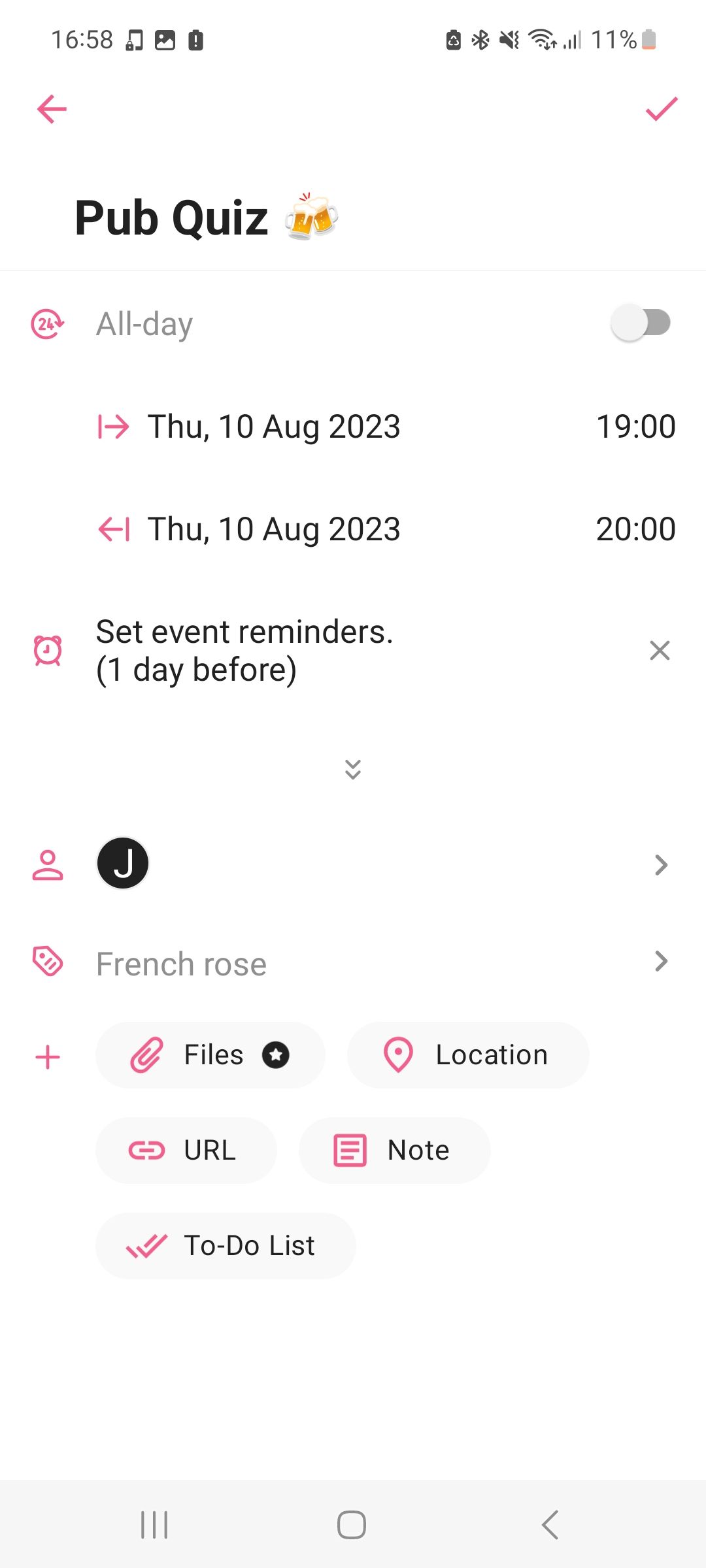
Task: Click the start date arrow icon
Action: 112,427
